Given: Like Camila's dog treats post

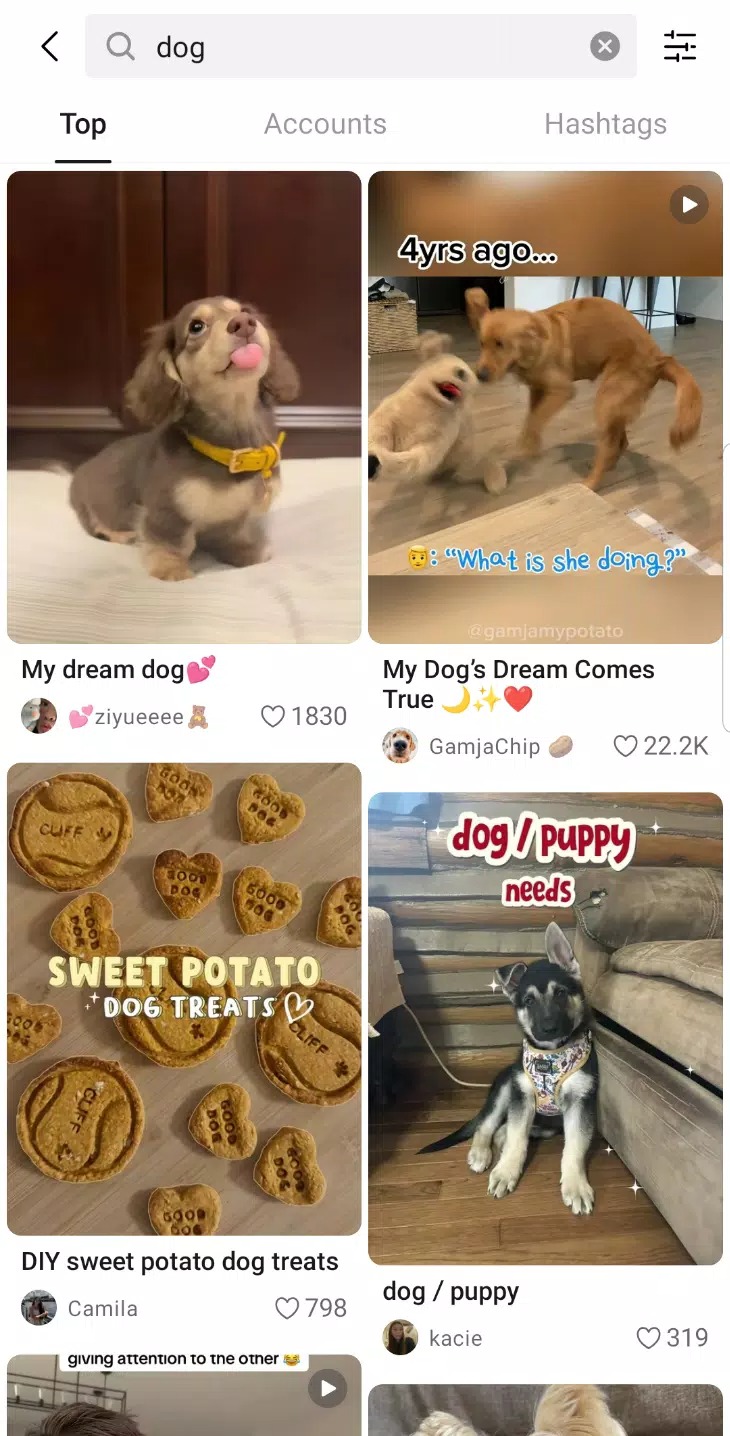Looking at the screenshot, I should [x=287, y=1308].
